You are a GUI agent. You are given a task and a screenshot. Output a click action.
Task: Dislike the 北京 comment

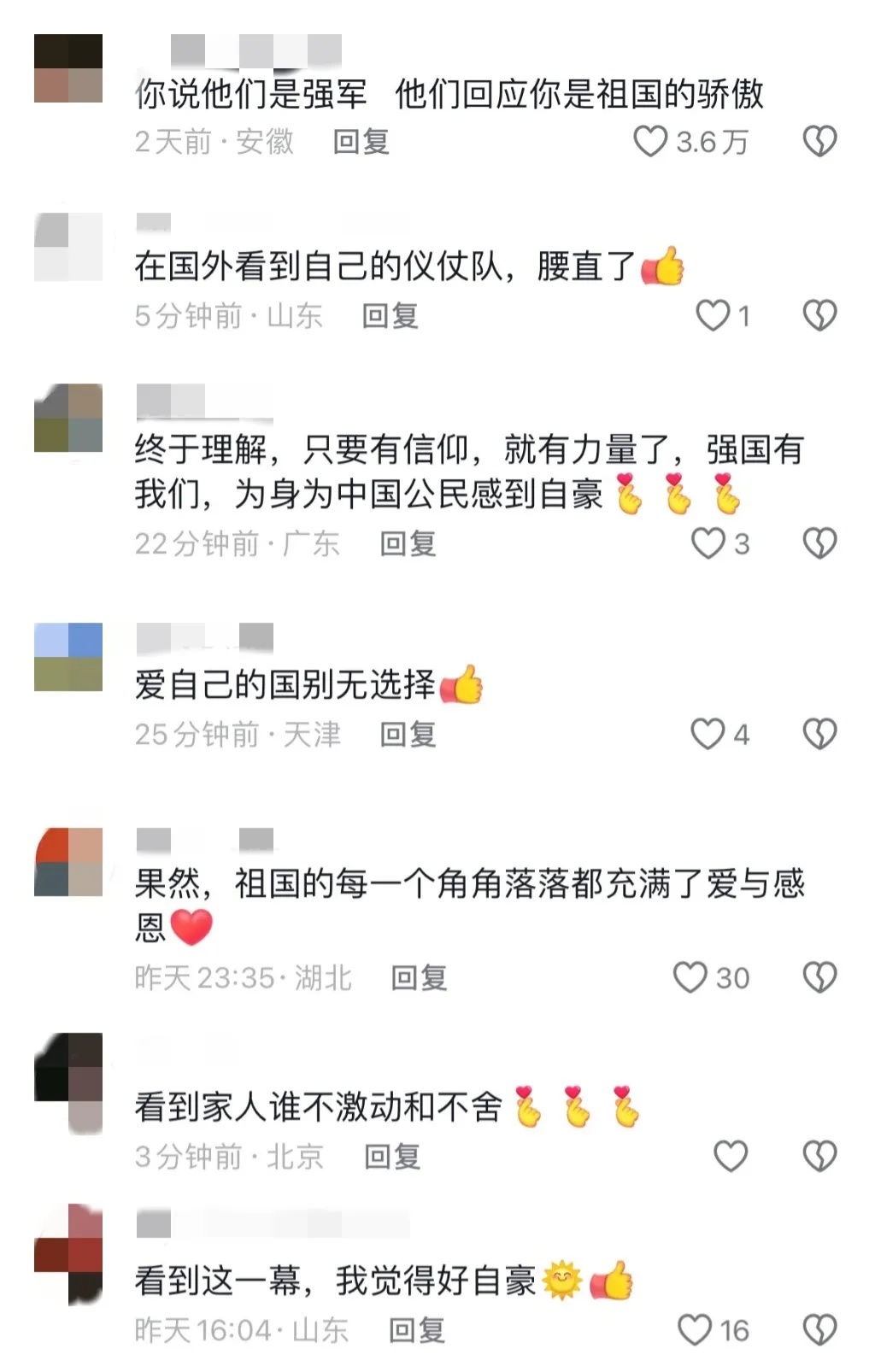[819, 1156]
